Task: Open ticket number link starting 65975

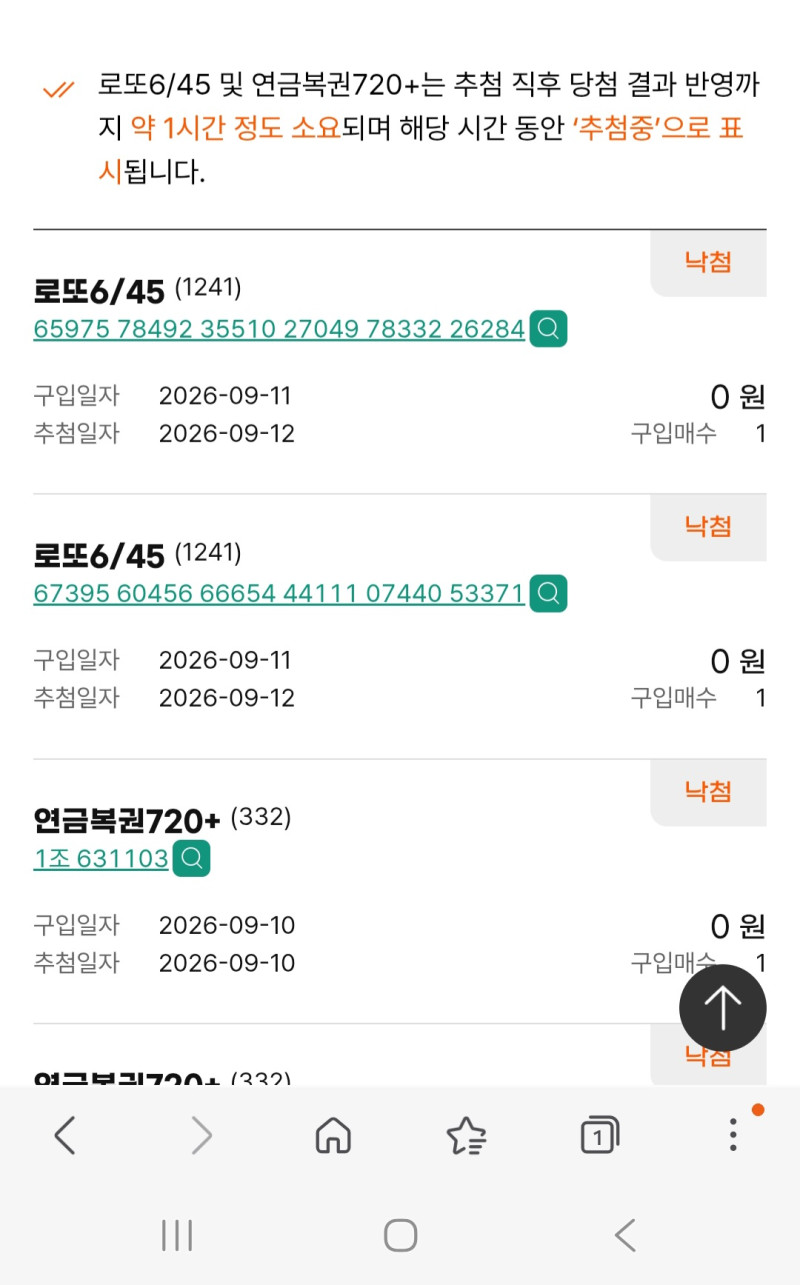Action: pyautogui.click(x=279, y=329)
